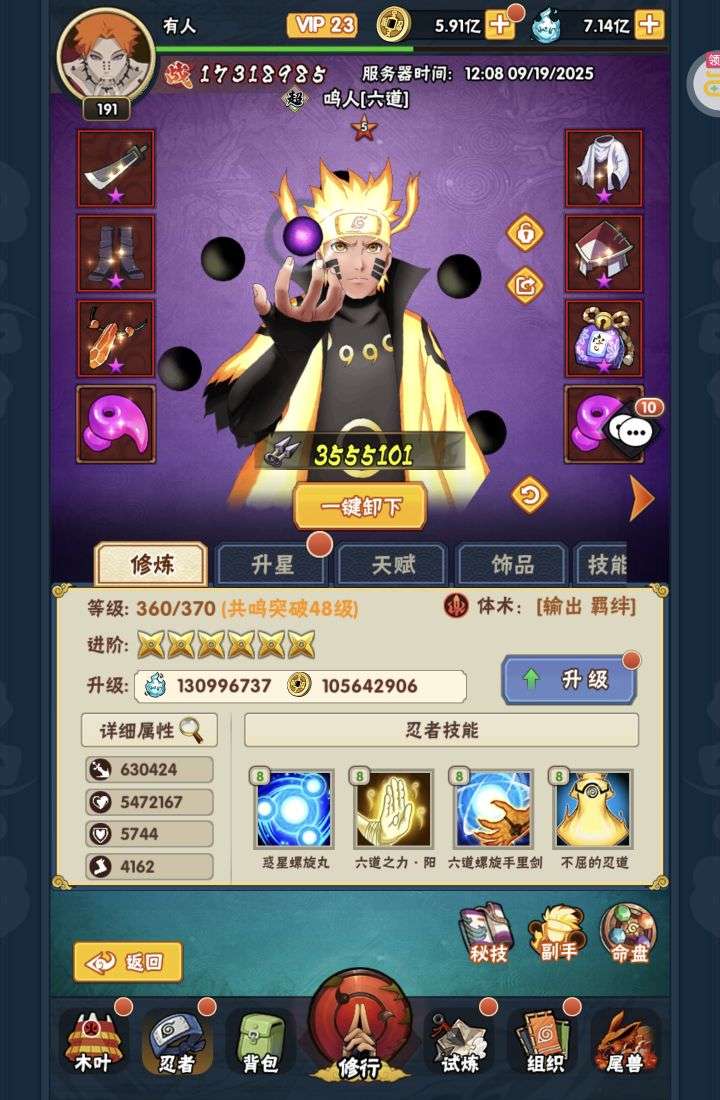
Task: Open 背包 backpack in bottom navigation
Action: [x=259, y=1042]
